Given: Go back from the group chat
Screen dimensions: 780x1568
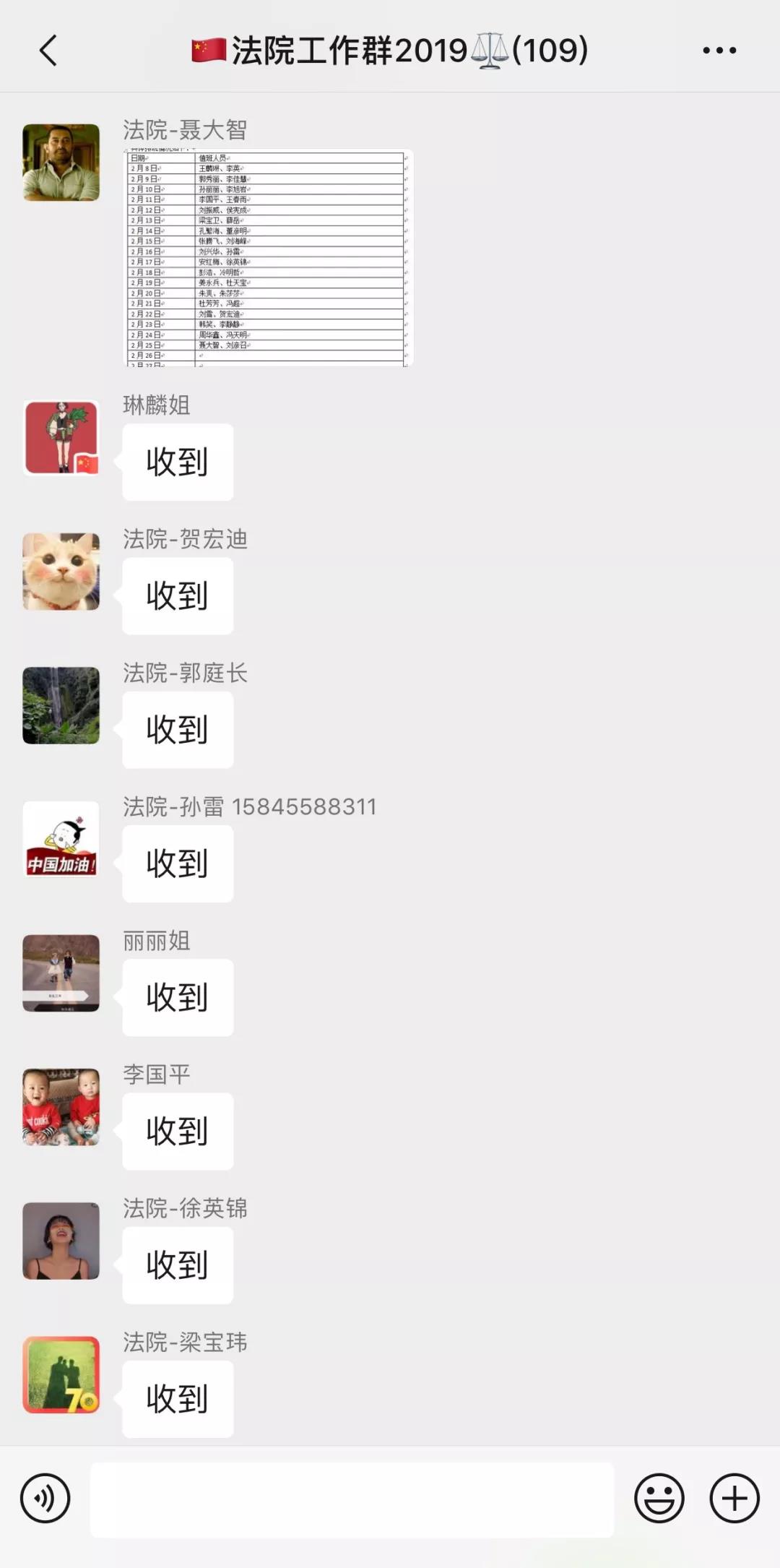Looking at the screenshot, I should tap(48, 51).
